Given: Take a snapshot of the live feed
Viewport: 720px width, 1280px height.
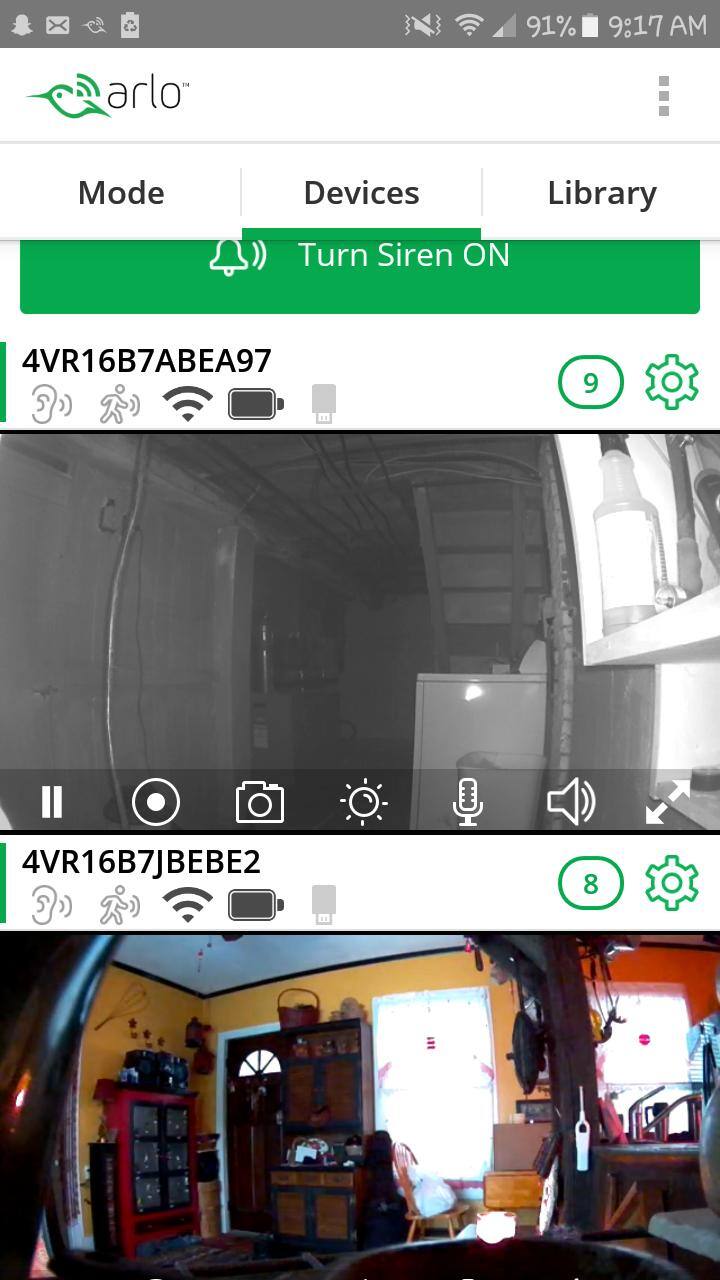Looking at the screenshot, I should pos(260,802).
